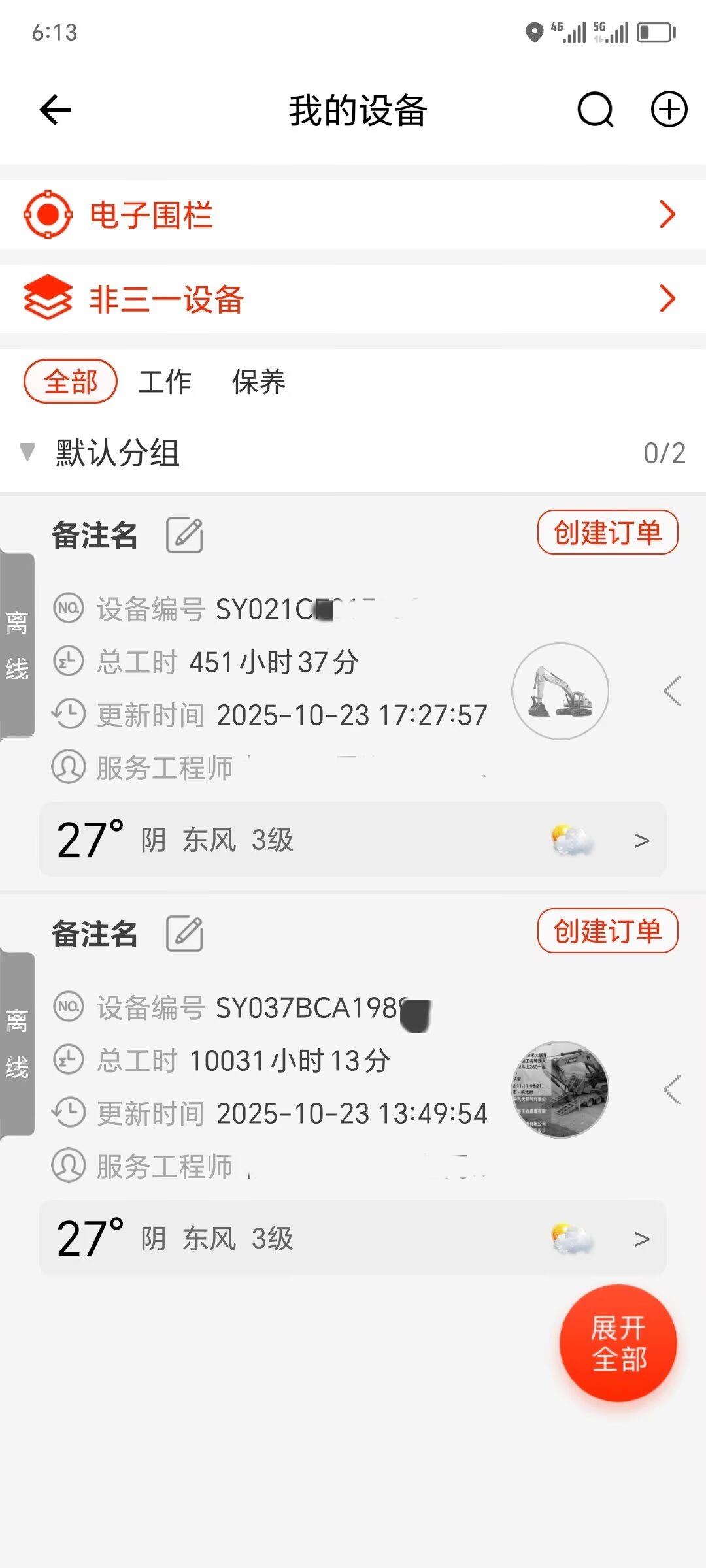Select the 全部 filter pill

coord(69,382)
